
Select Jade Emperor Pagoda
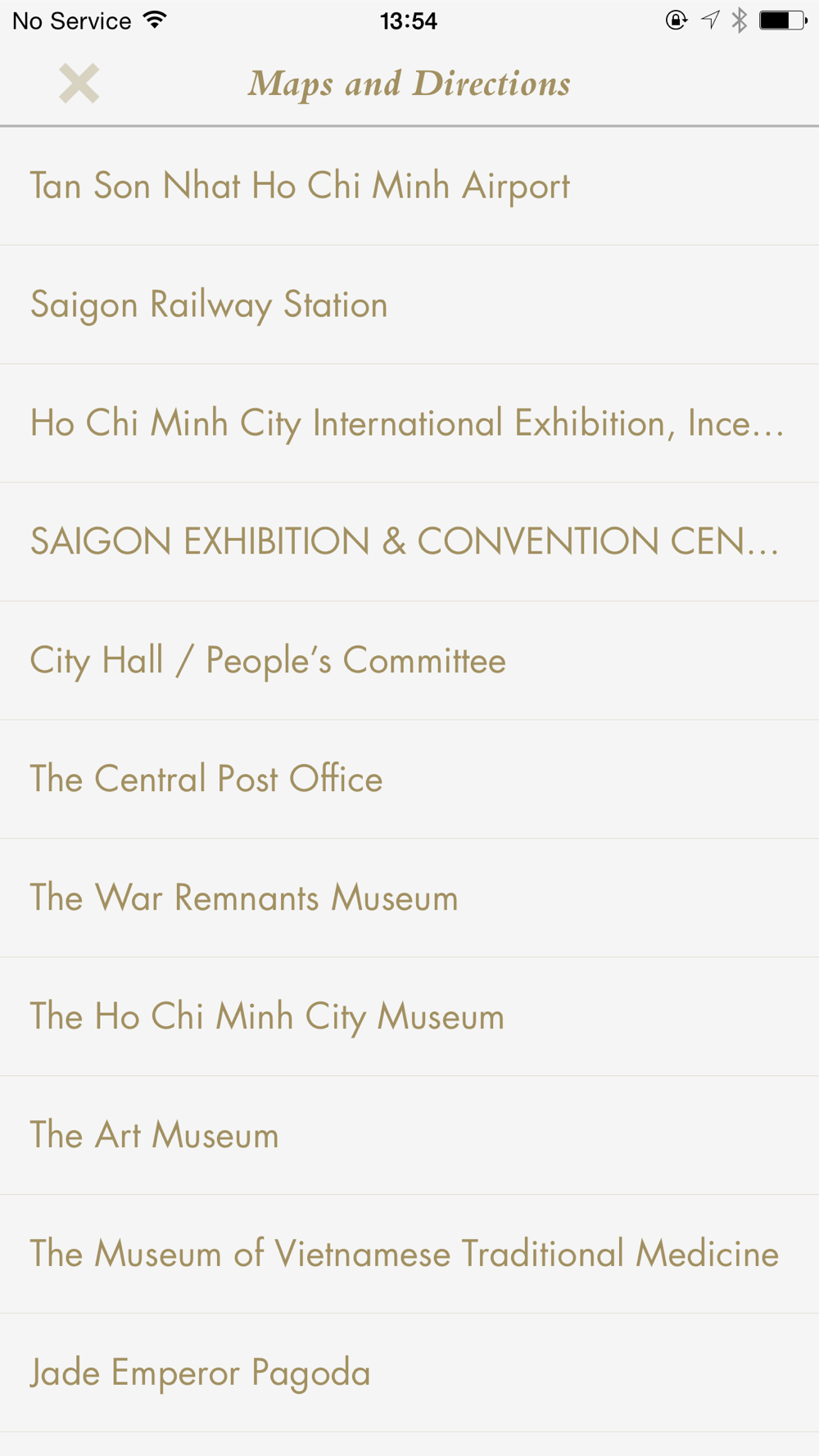click(409, 1373)
